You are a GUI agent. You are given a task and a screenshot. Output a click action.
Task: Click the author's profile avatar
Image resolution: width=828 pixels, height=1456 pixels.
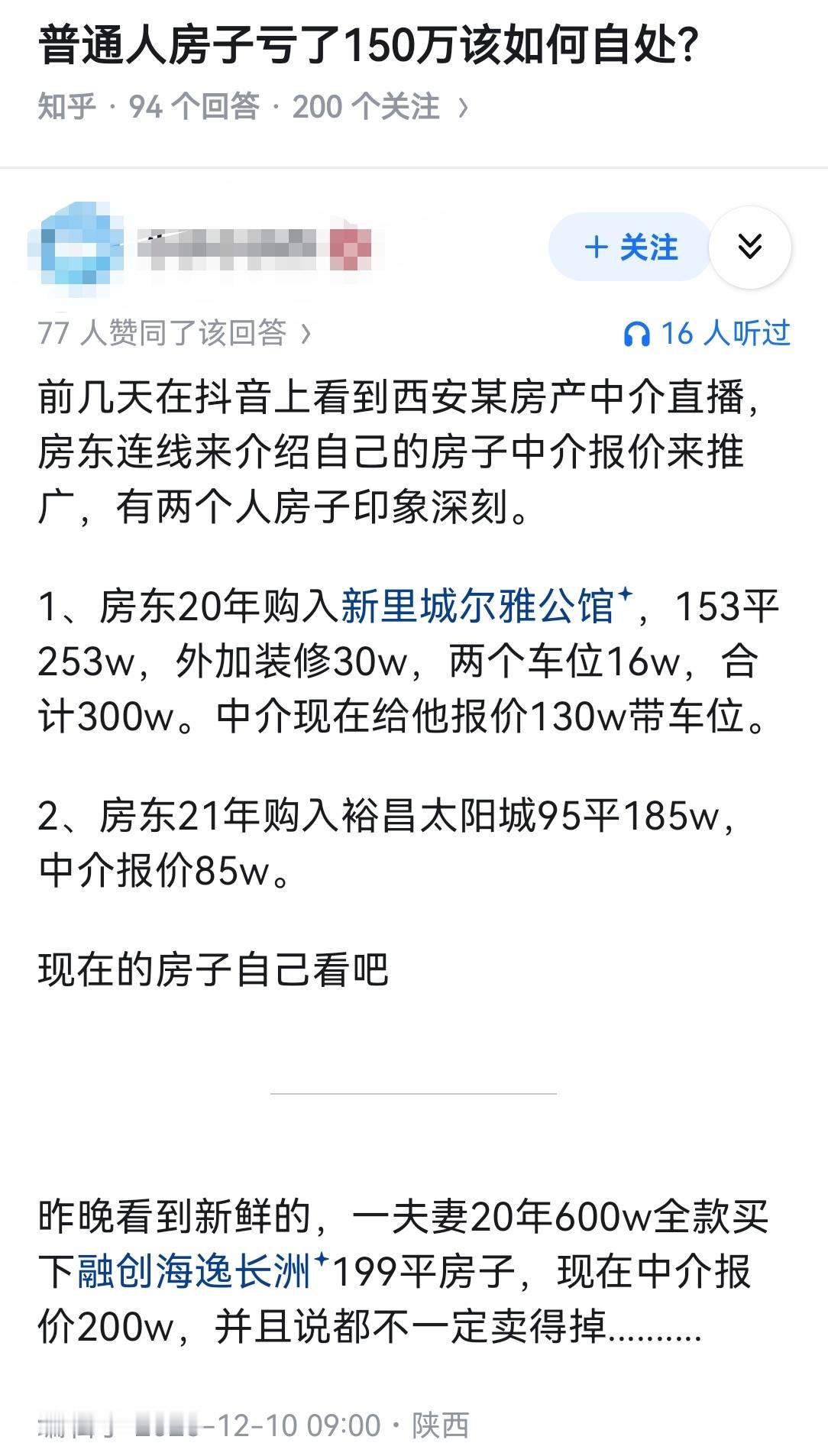pos(79,245)
